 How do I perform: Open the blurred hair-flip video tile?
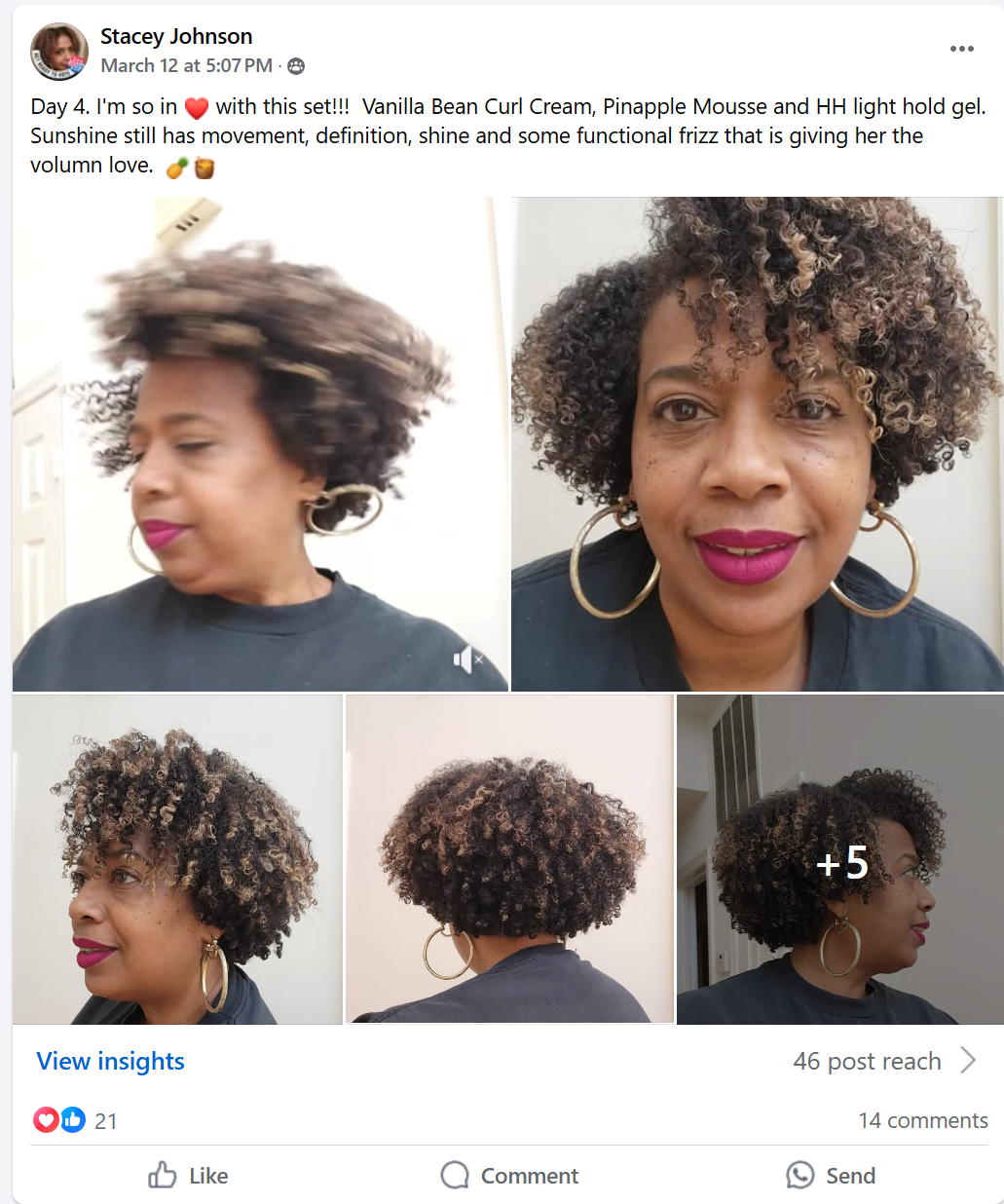click(260, 443)
